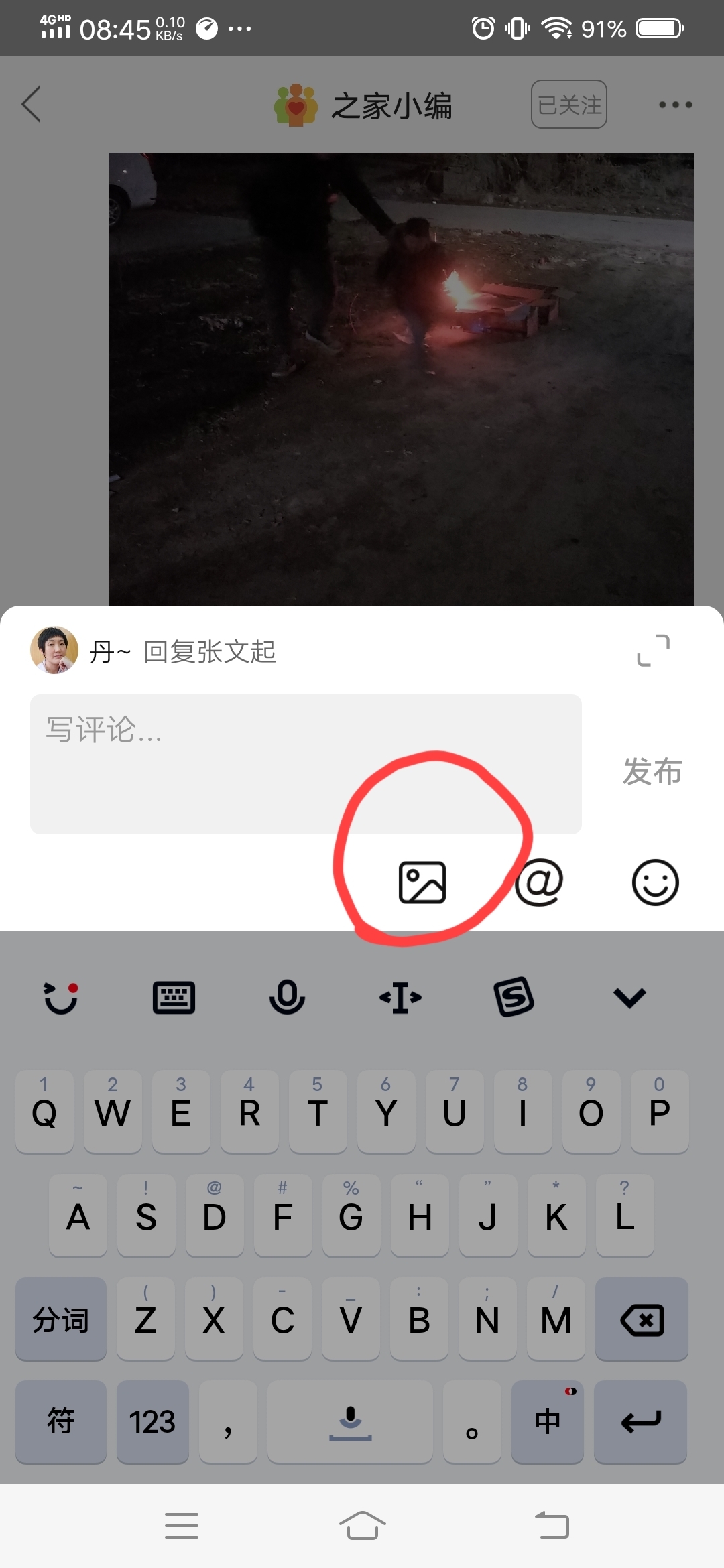Open the Sogou logo menu

[514, 997]
